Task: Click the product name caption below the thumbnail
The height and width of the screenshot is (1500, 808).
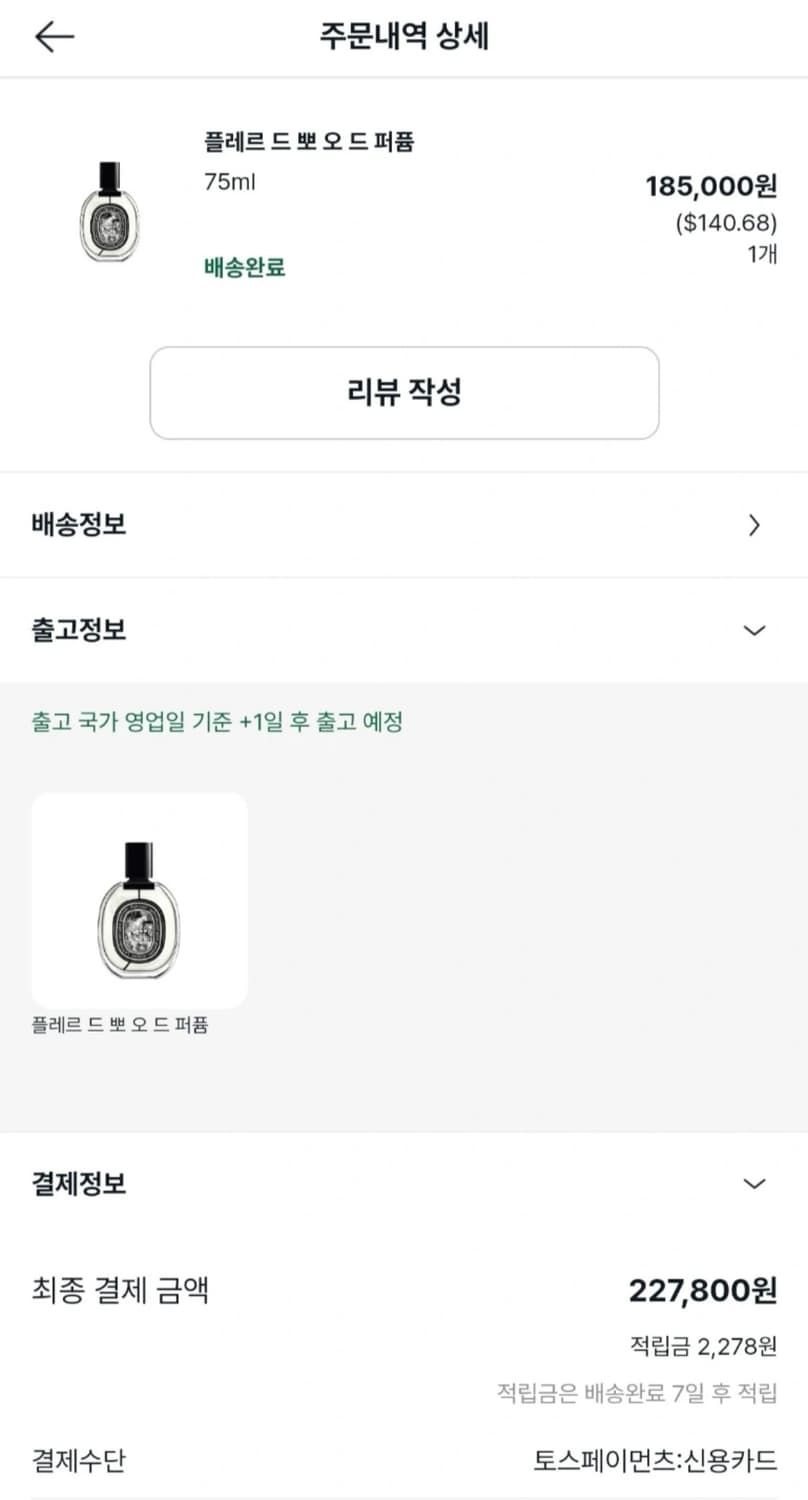Action: (120, 1024)
